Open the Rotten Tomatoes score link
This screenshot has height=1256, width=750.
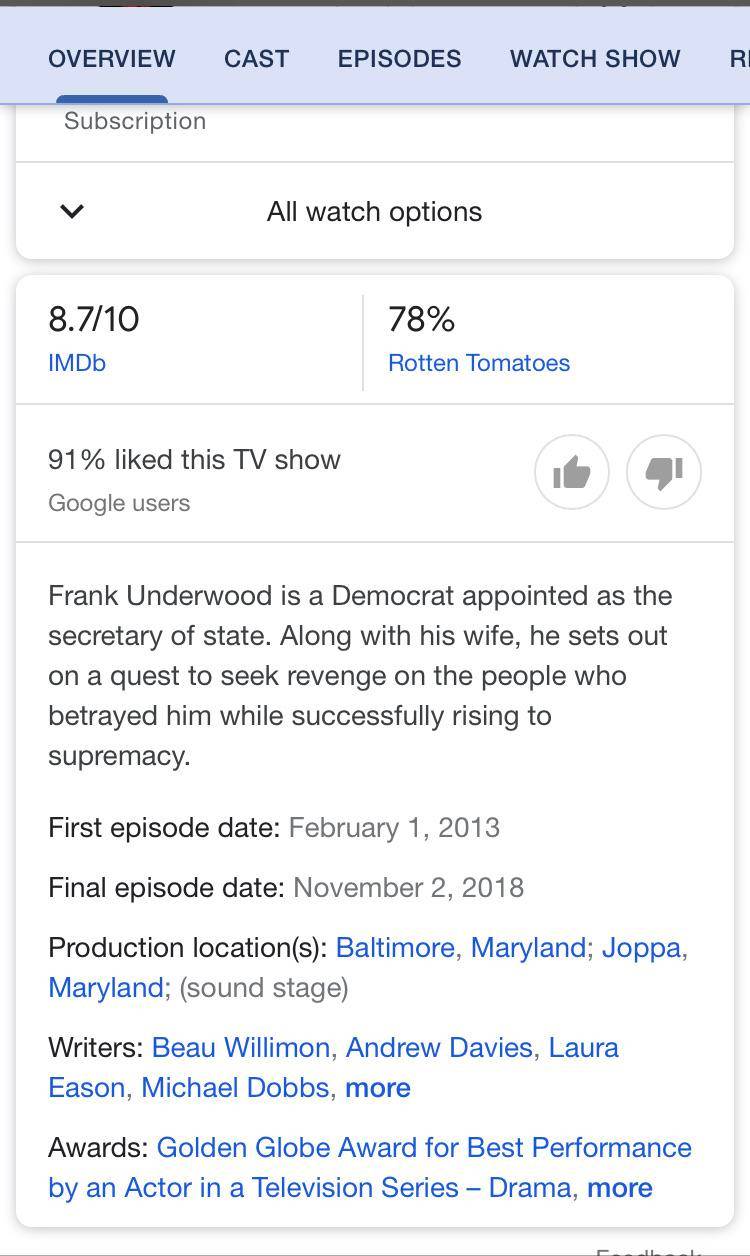[478, 363]
